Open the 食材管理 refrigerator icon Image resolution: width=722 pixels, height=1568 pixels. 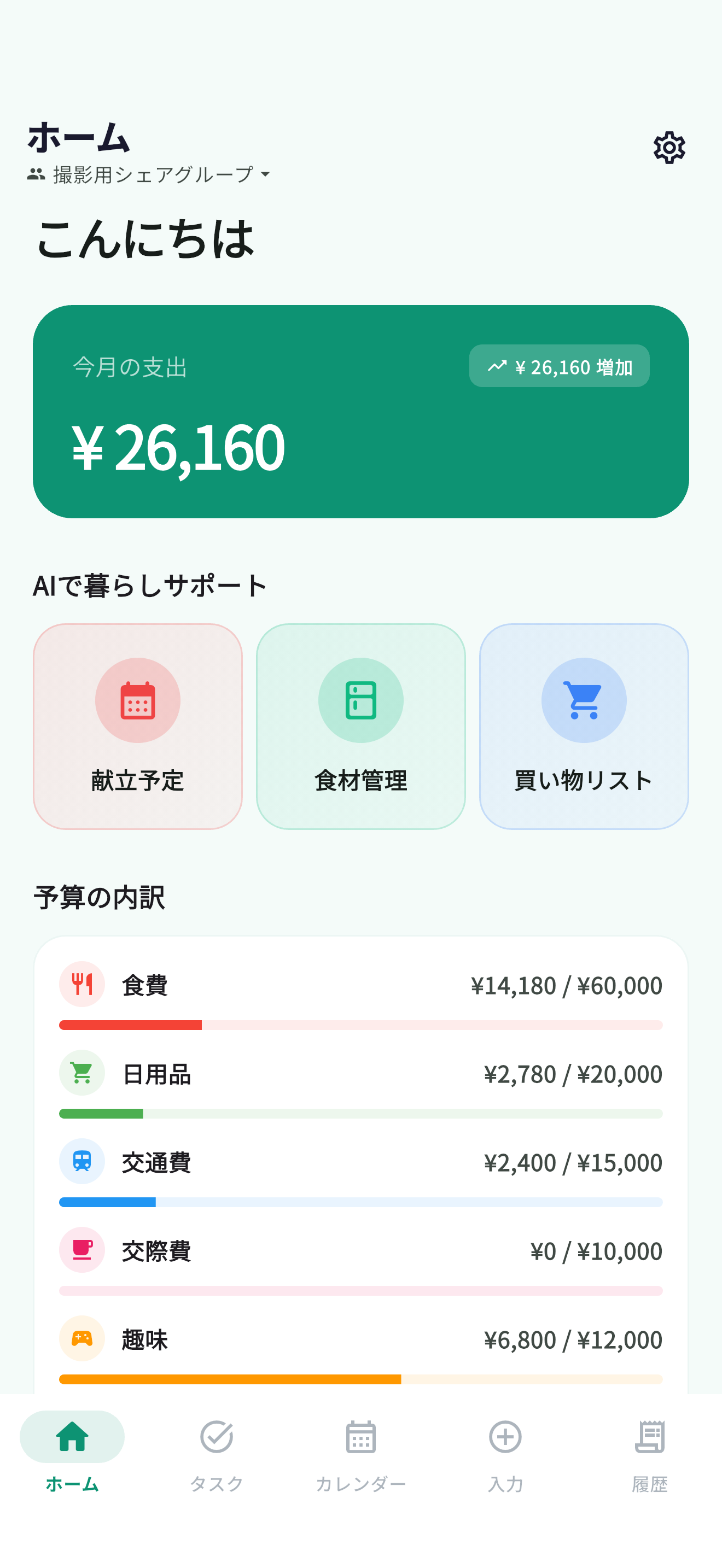point(360,700)
